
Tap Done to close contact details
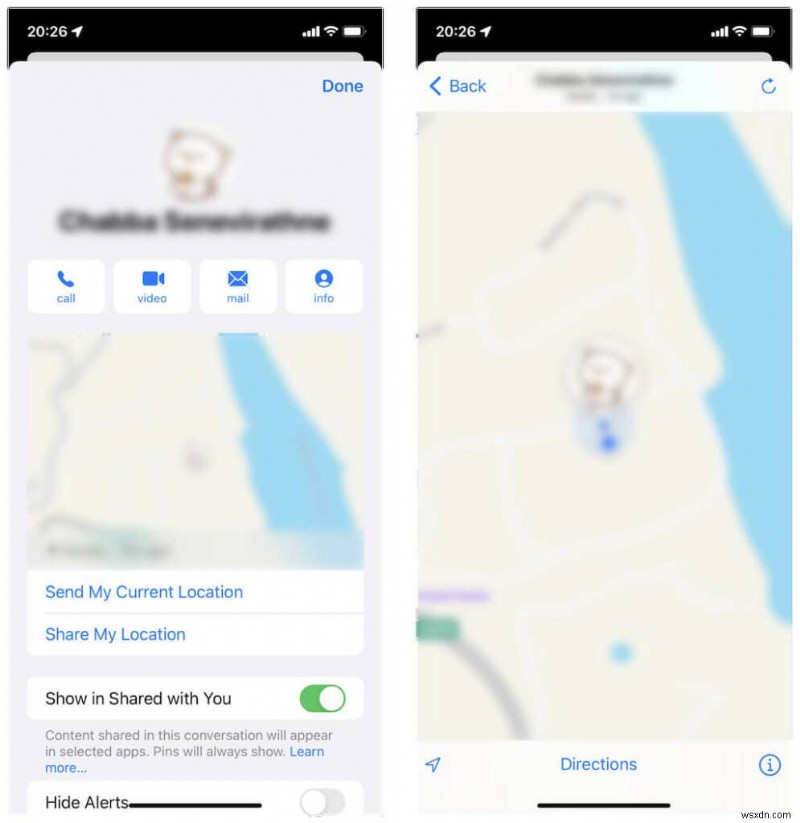pos(342,86)
